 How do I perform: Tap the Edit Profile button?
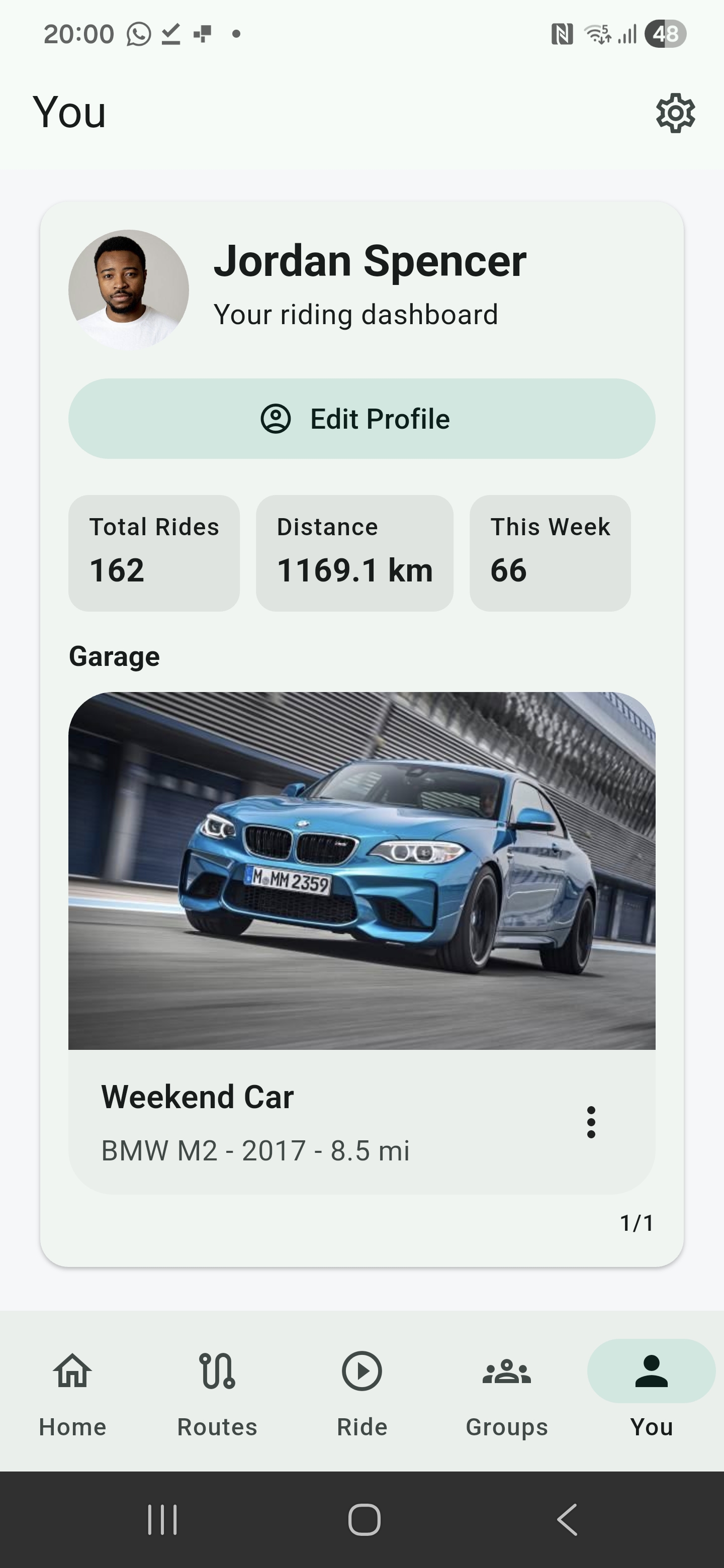(x=361, y=419)
